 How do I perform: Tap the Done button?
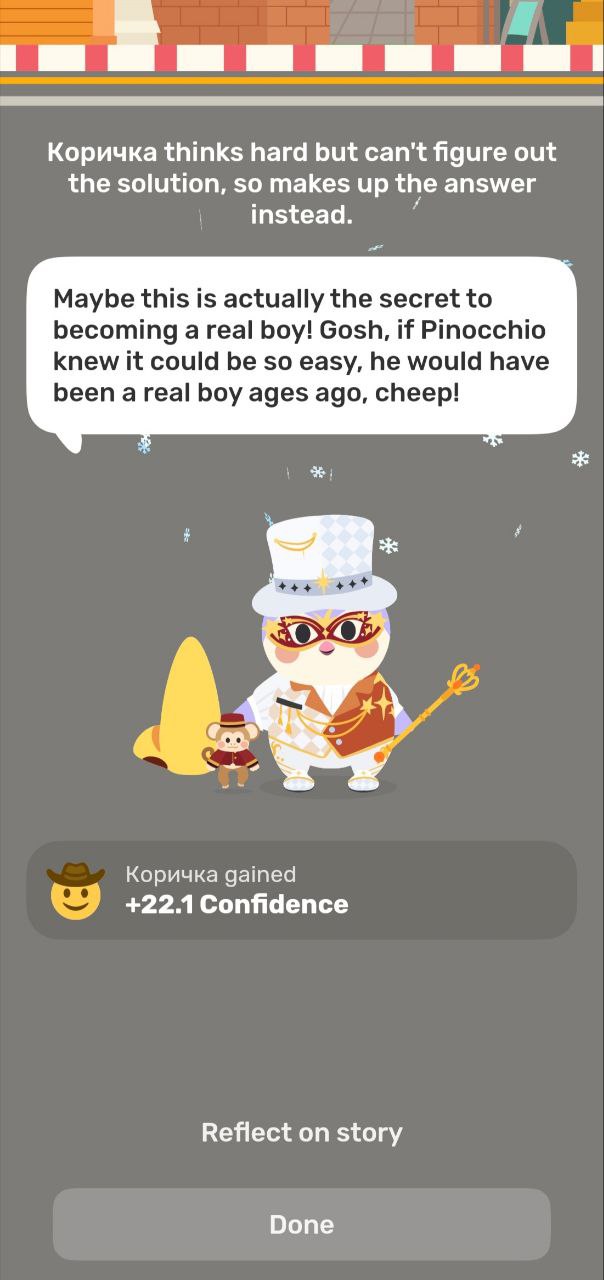(301, 1224)
